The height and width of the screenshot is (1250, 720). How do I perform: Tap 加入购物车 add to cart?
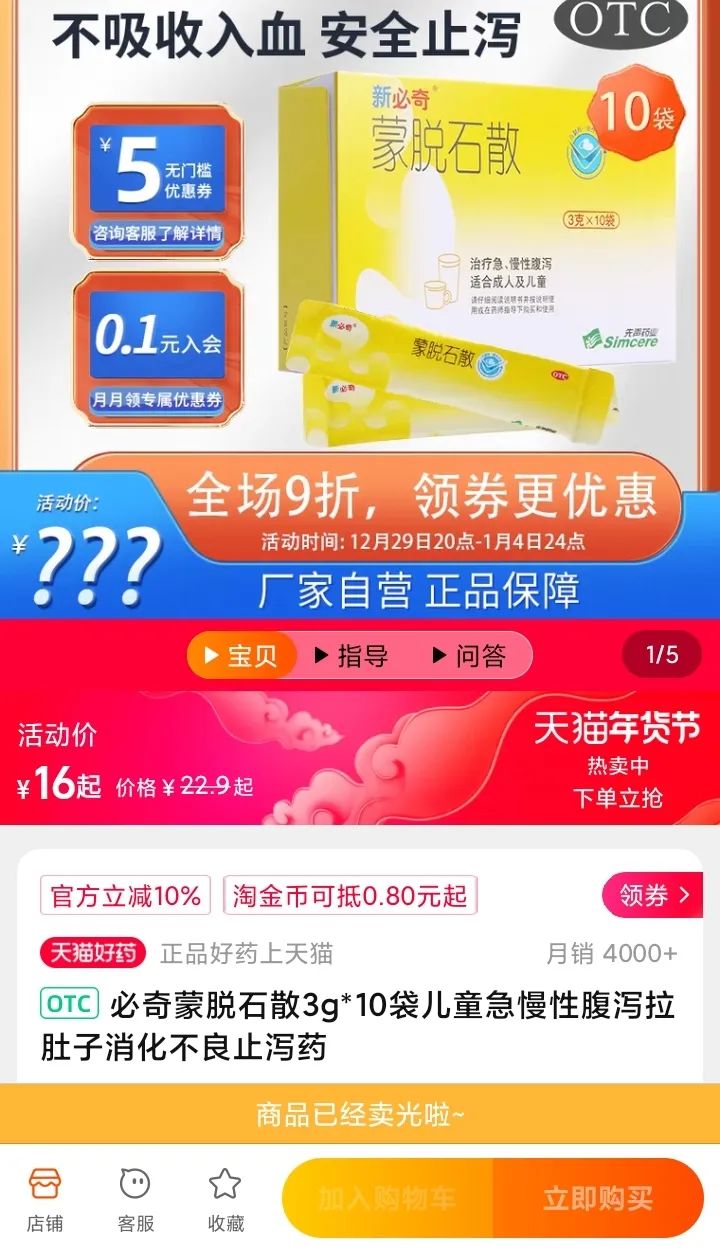388,1198
